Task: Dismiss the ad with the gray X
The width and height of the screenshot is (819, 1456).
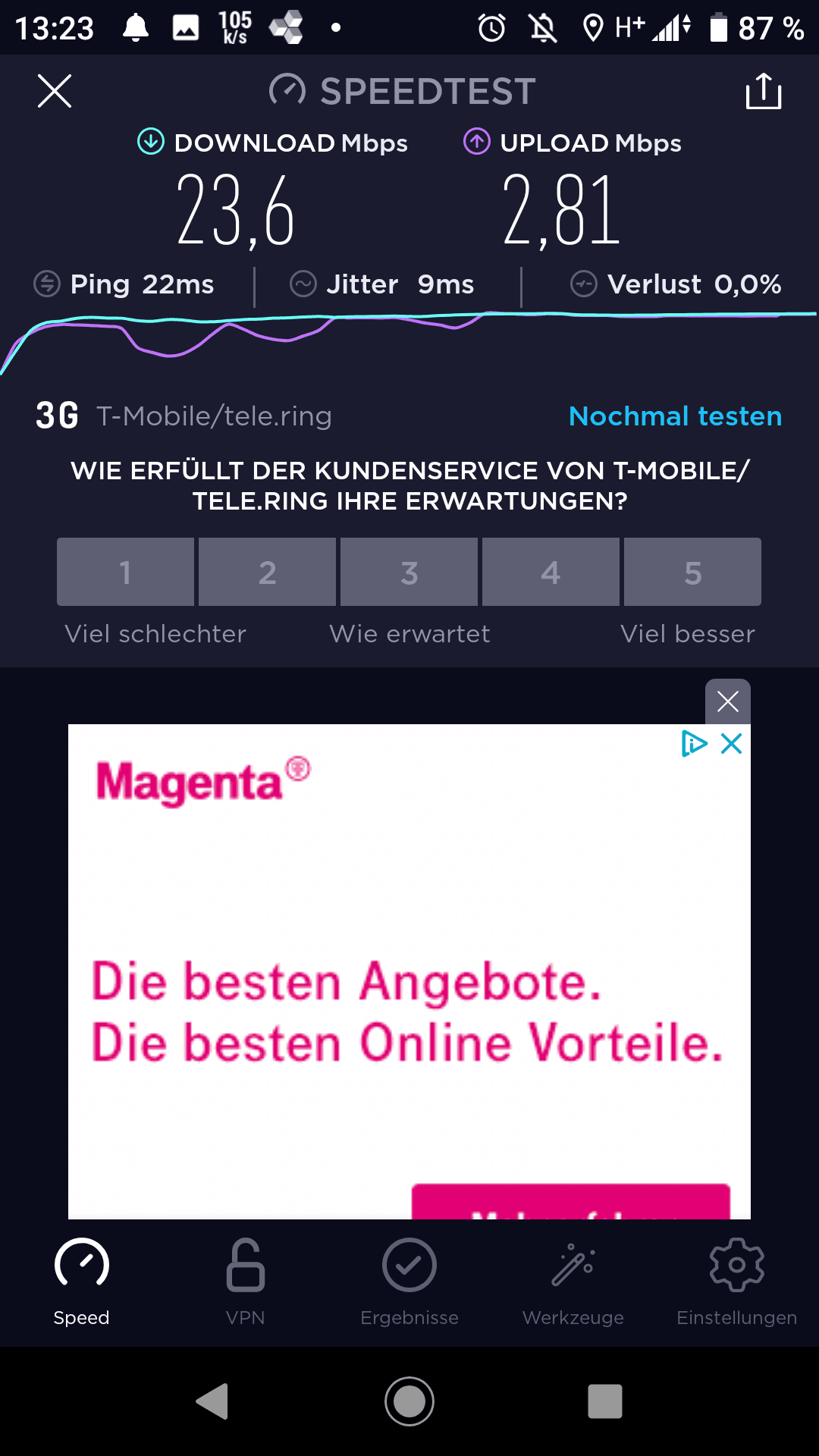Action: (x=728, y=701)
